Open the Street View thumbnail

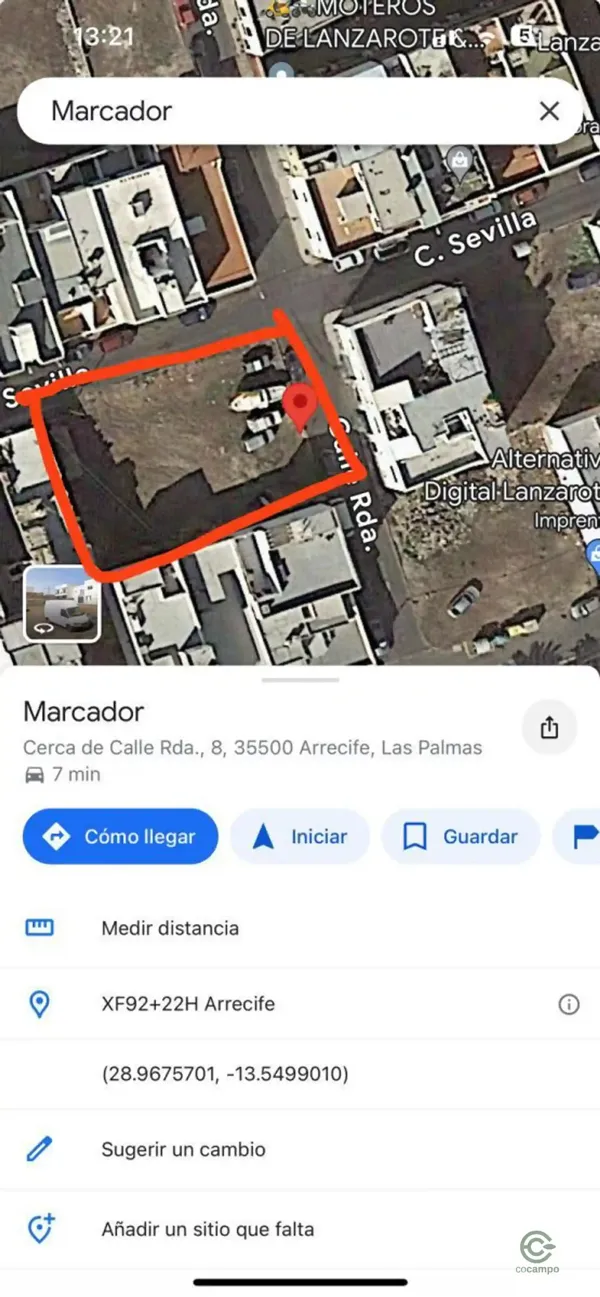62,603
